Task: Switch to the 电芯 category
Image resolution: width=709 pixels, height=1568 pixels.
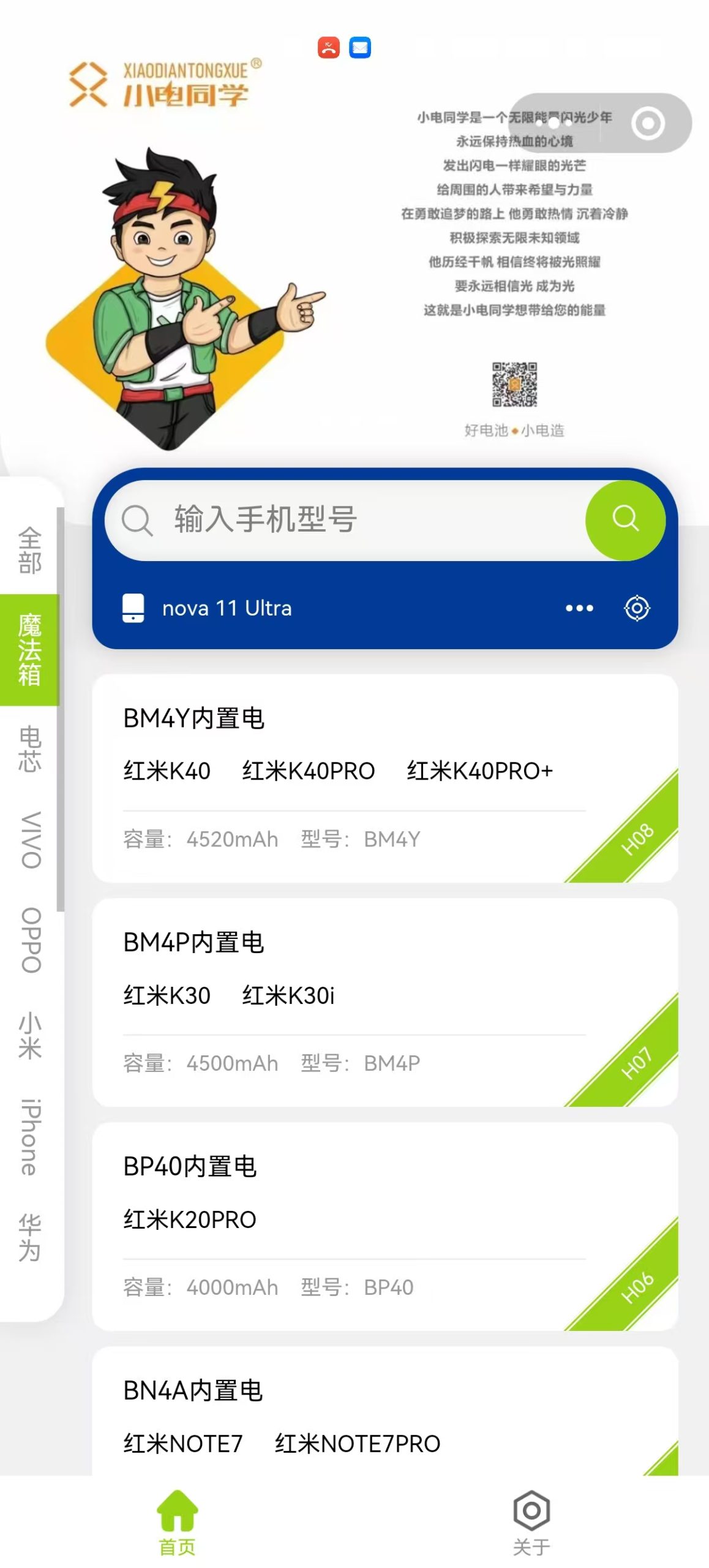Action: click(29, 748)
